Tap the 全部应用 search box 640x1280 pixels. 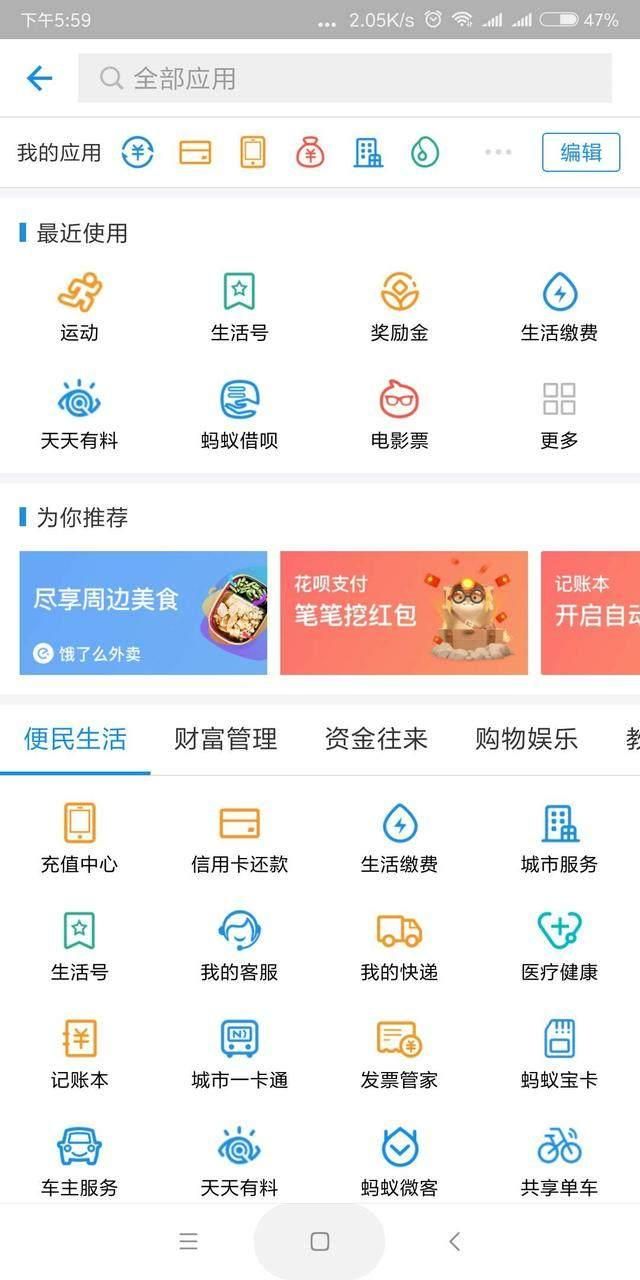pyautogui.click(x=345, y=78)
